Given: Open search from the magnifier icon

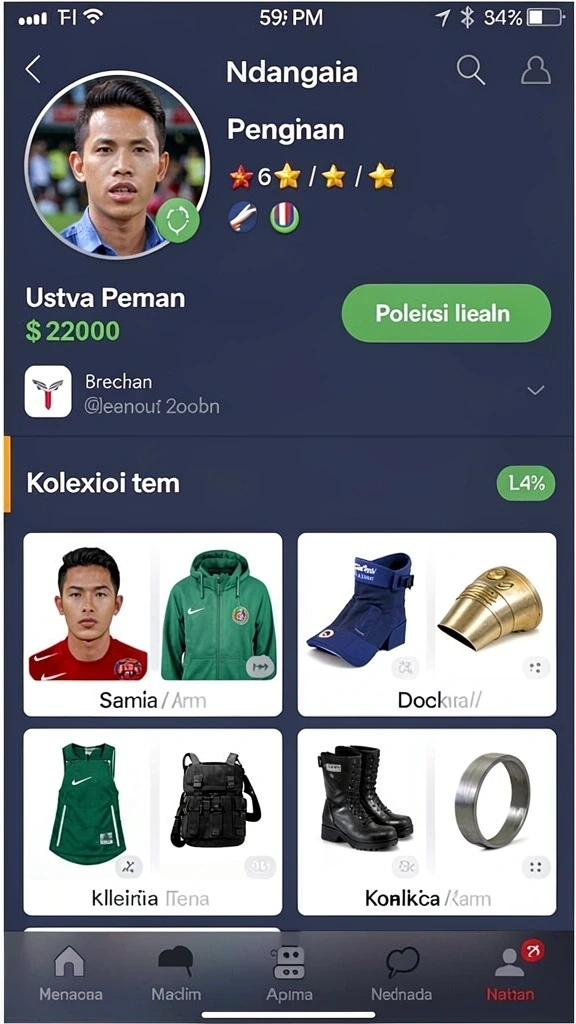Looking at the screenshot, I should [x=470, y=70].
